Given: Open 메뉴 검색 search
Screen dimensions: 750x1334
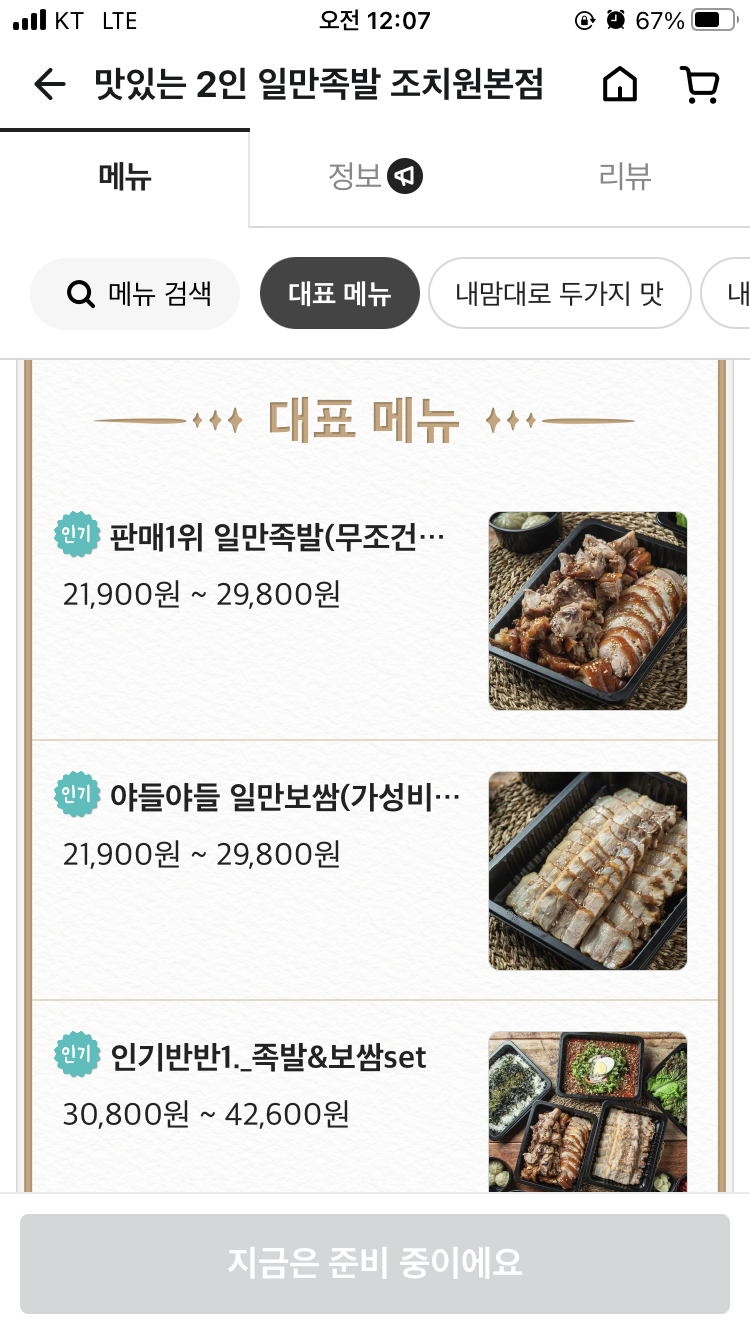Looking at the screenshot, I should (136, 294).
